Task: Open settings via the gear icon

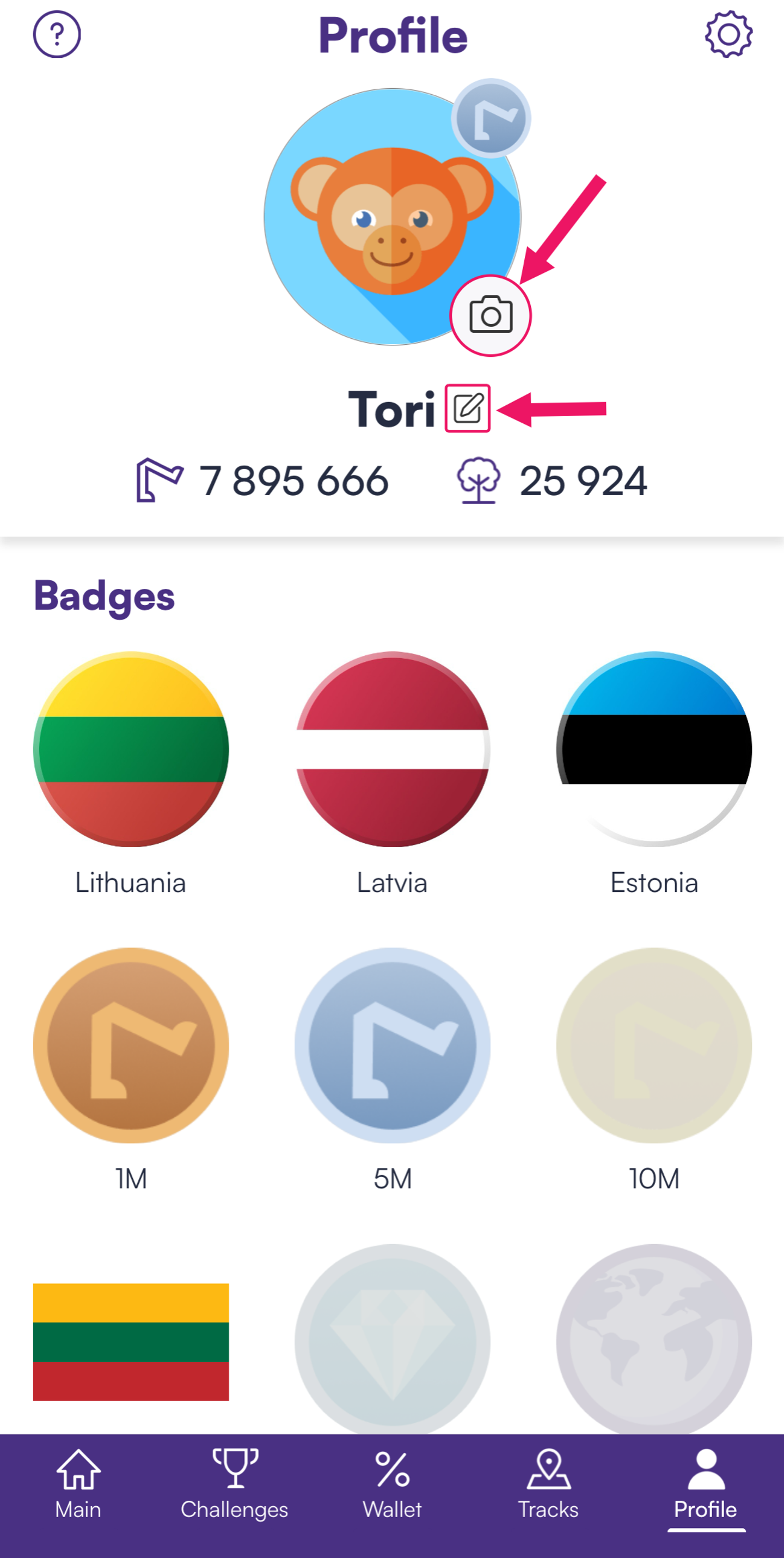Action: point(728,34)
